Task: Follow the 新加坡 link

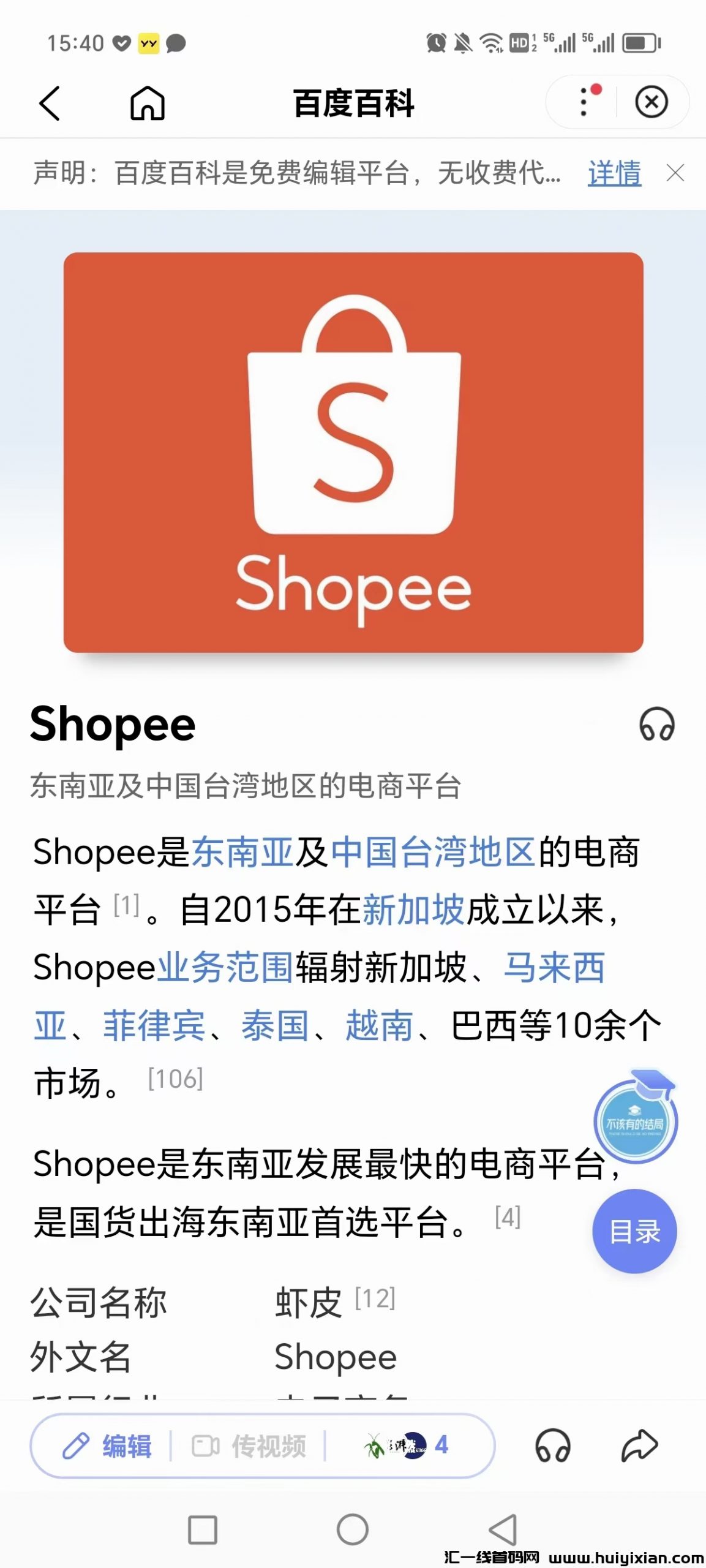Action: click(x=413, y=910)
